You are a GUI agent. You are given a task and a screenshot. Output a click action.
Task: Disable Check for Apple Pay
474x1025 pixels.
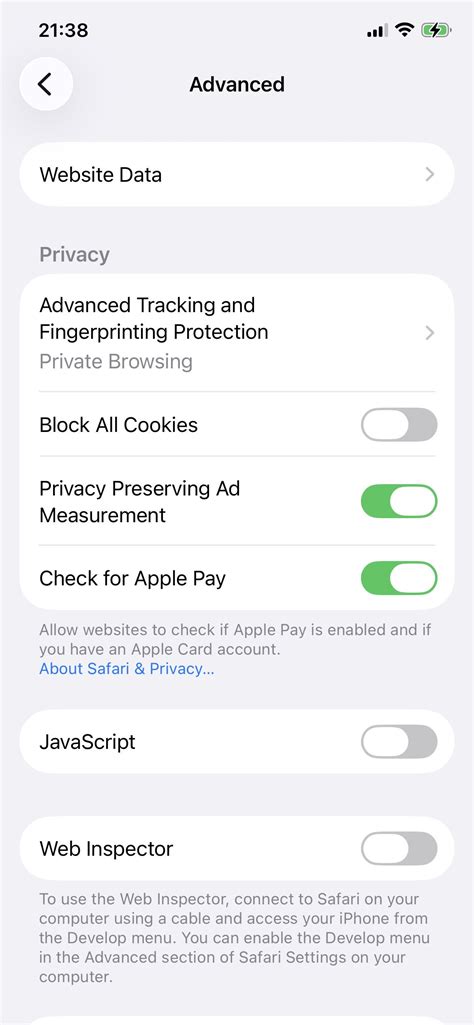point(399,578)
